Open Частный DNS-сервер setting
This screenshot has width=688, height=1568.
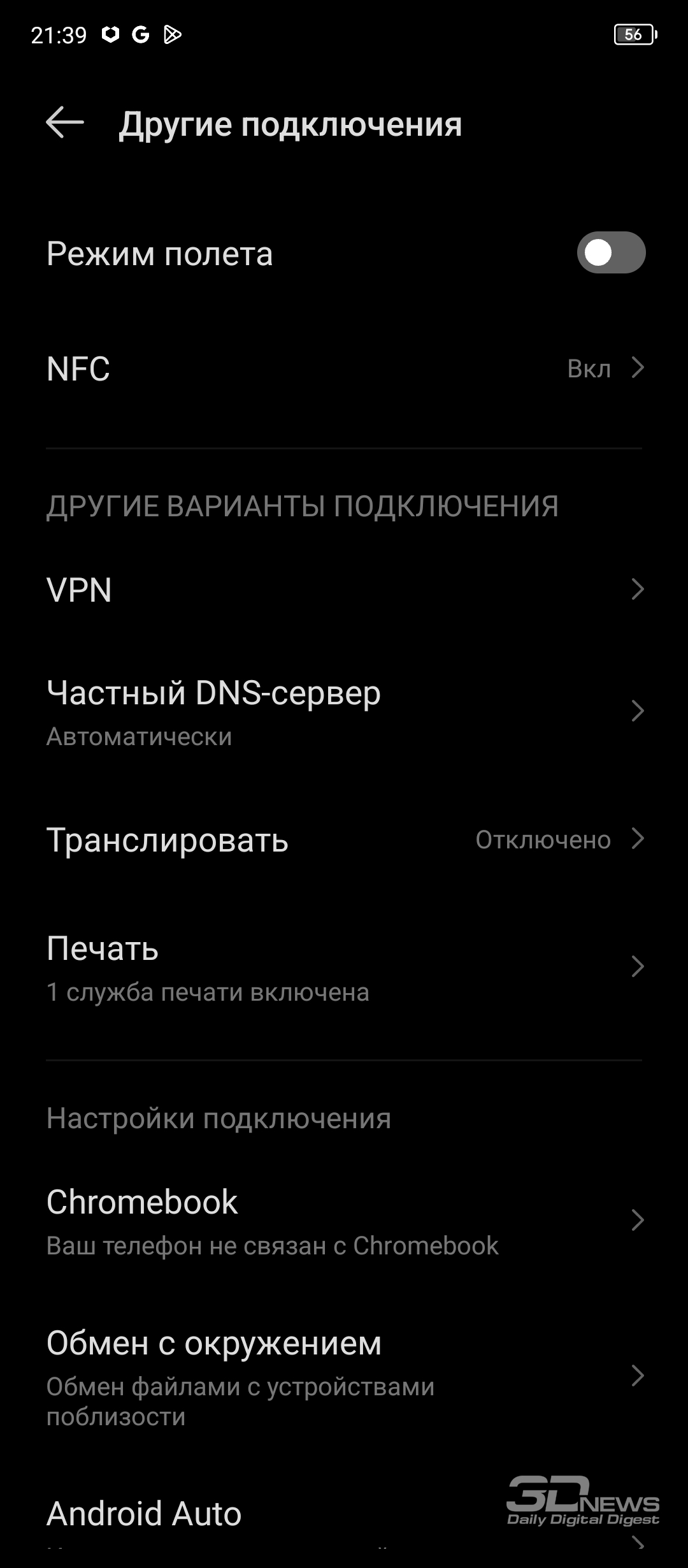(x=344, y=711)
